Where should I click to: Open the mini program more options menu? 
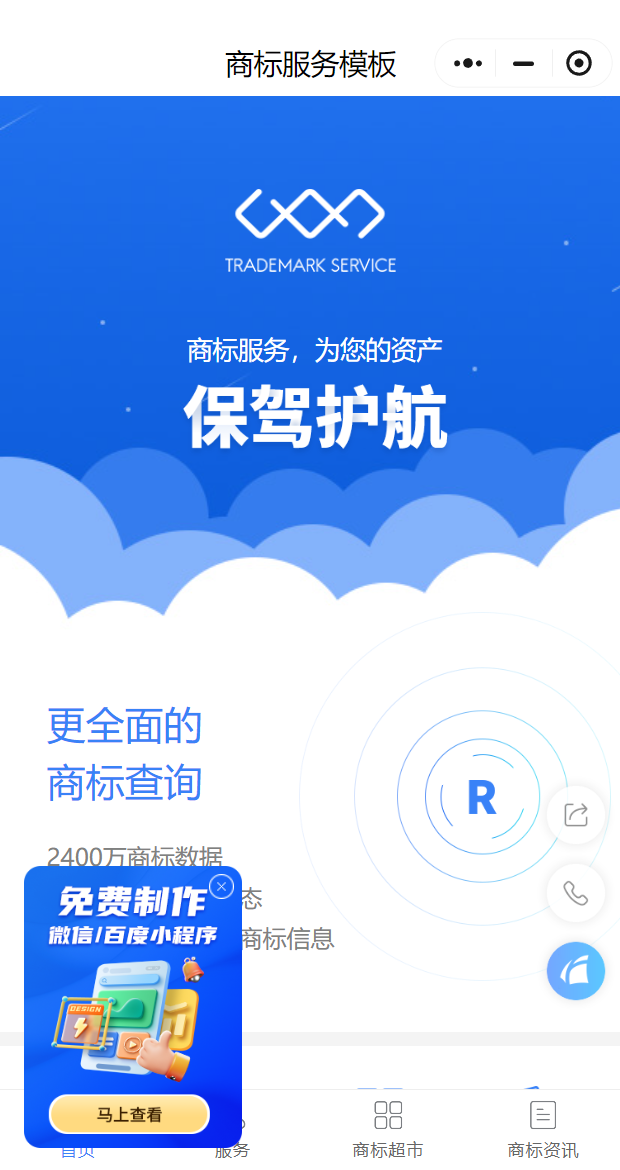pos(467,64)
